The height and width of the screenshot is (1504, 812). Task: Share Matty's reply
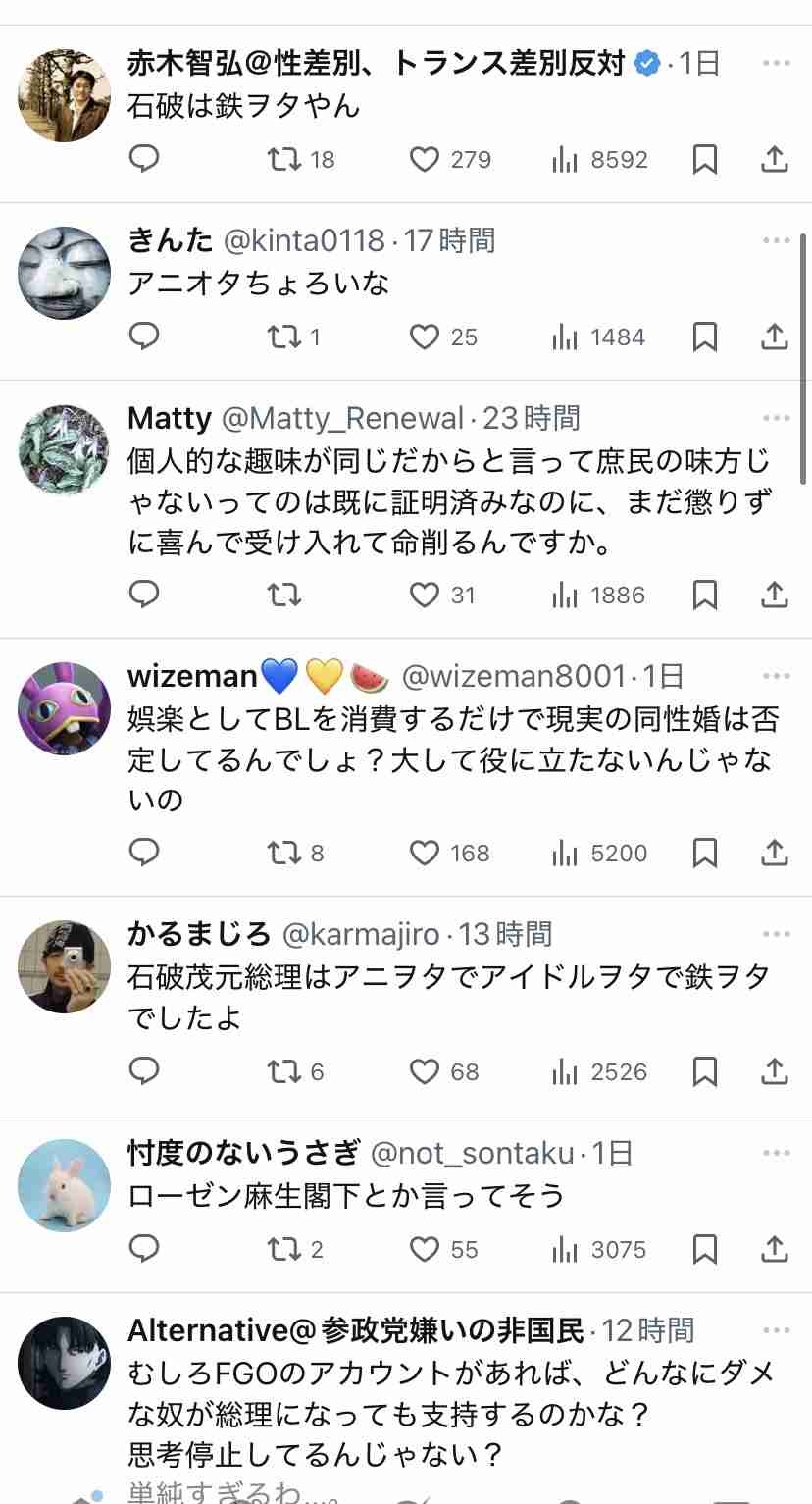[775, 596]
